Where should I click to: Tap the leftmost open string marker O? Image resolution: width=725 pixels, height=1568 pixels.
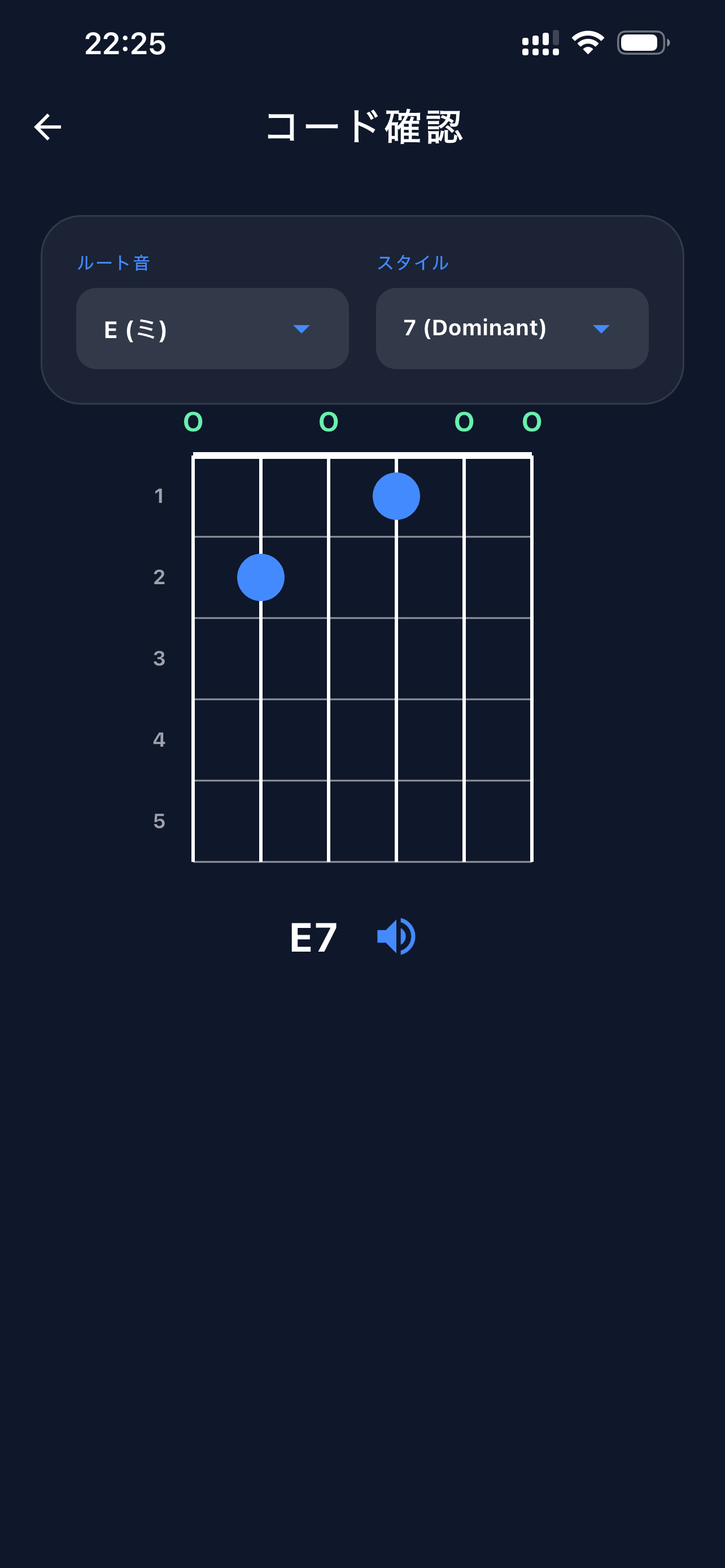pyautogui.click(x=193, y=422)
